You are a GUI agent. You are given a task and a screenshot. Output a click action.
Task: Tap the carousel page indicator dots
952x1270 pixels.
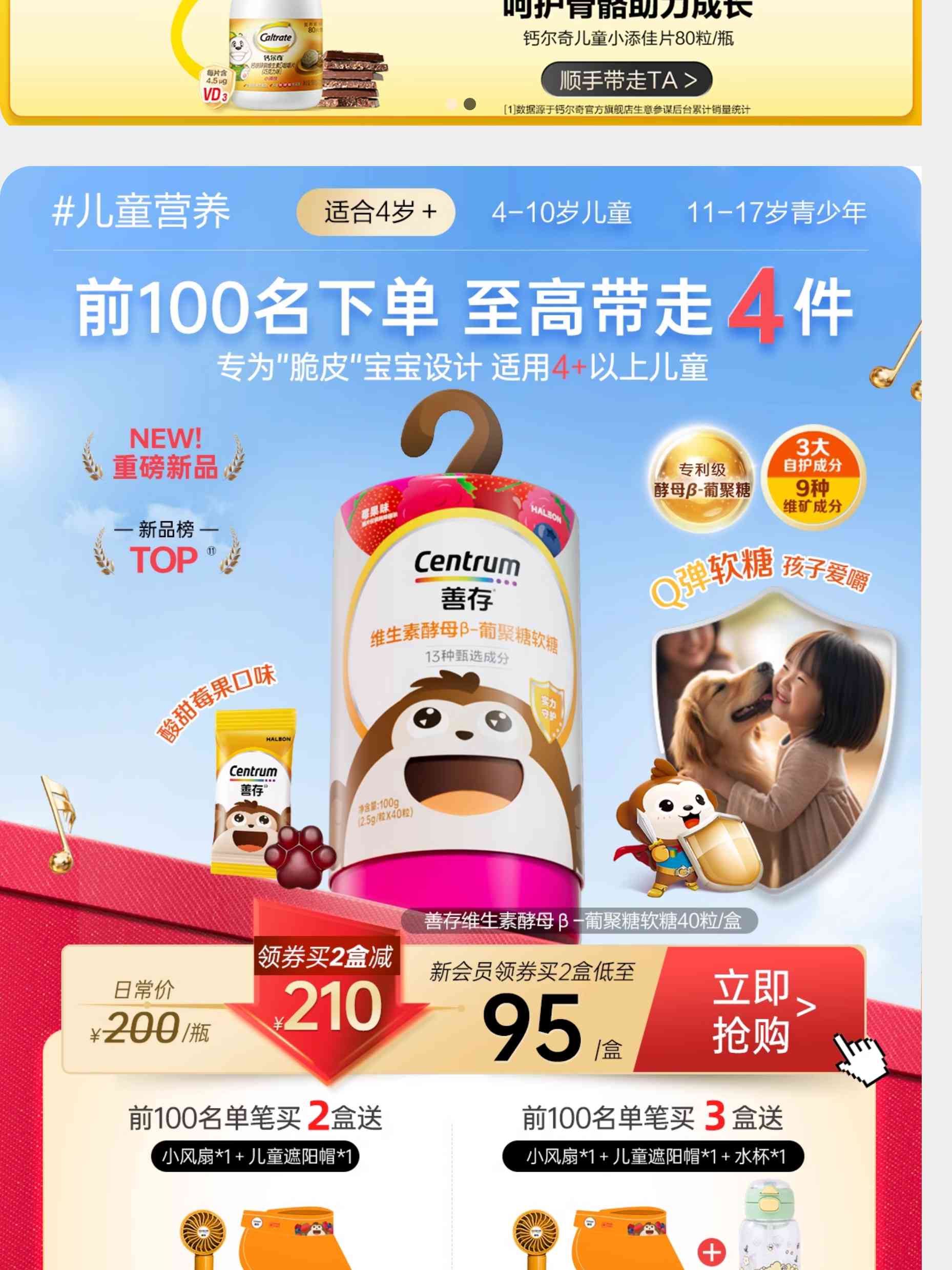tap(461, 104)
